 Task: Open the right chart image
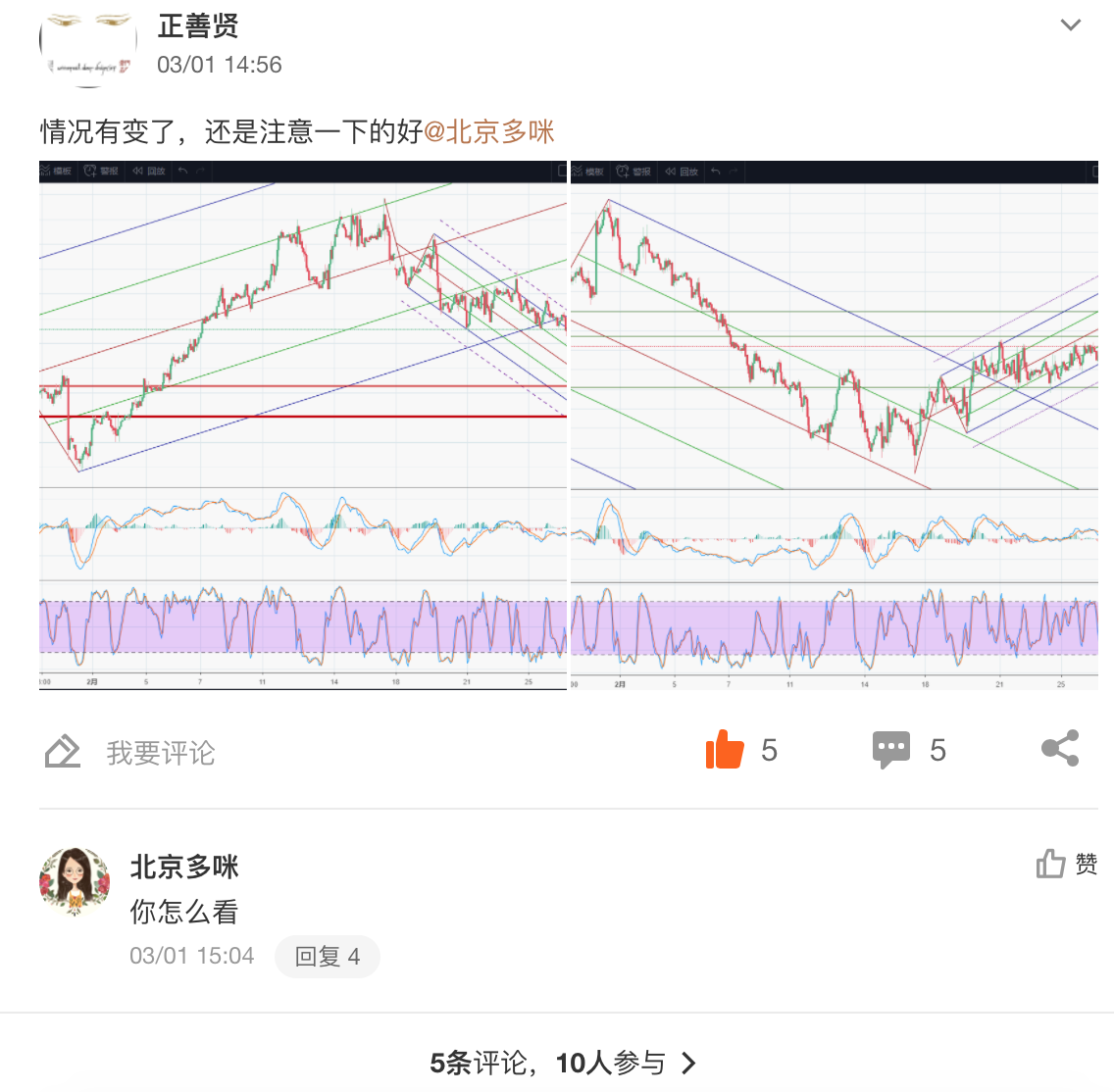835,425
